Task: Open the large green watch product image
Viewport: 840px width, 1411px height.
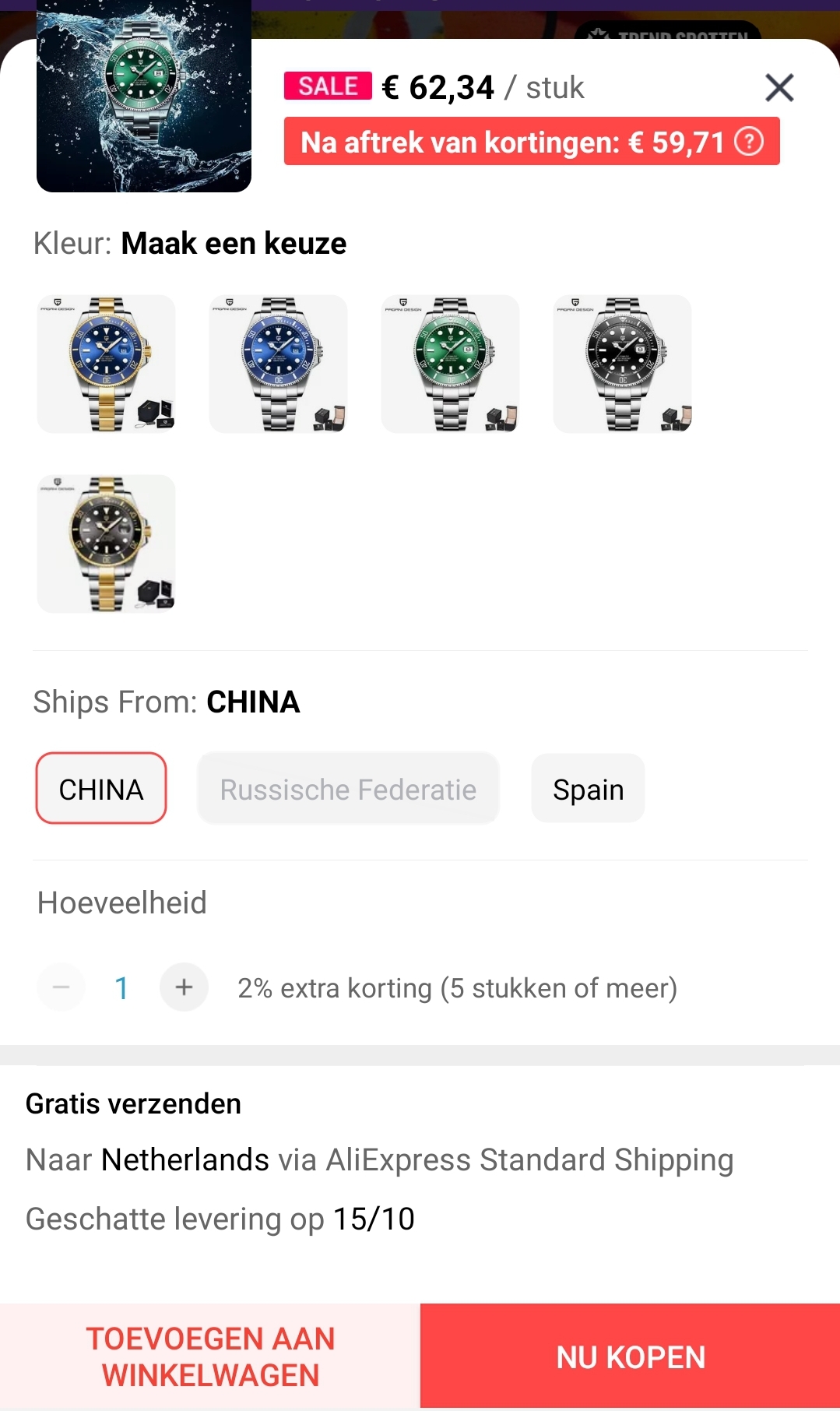Action: (144, 96)
